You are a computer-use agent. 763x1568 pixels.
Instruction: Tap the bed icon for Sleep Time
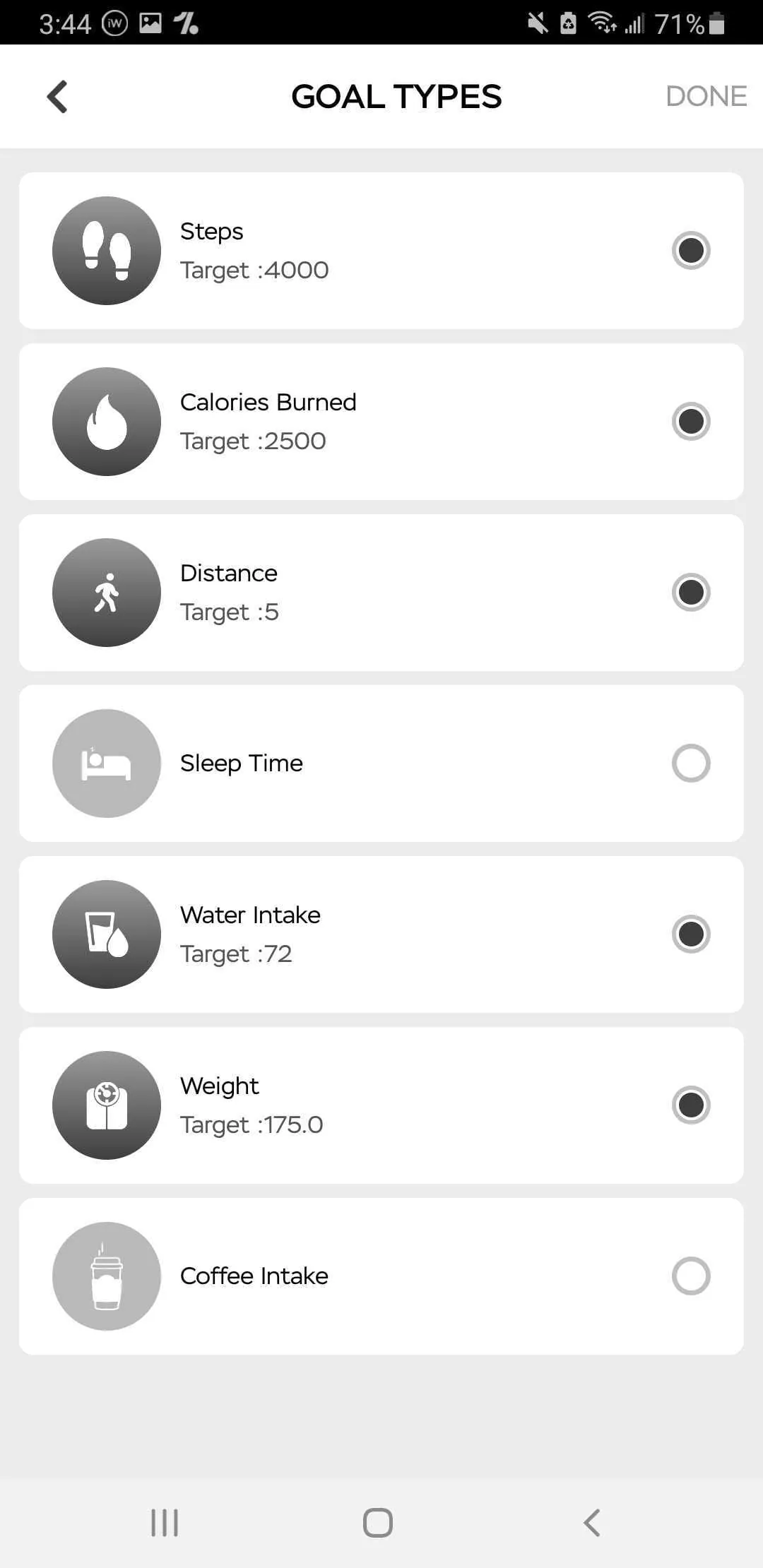tap(106, 763)
